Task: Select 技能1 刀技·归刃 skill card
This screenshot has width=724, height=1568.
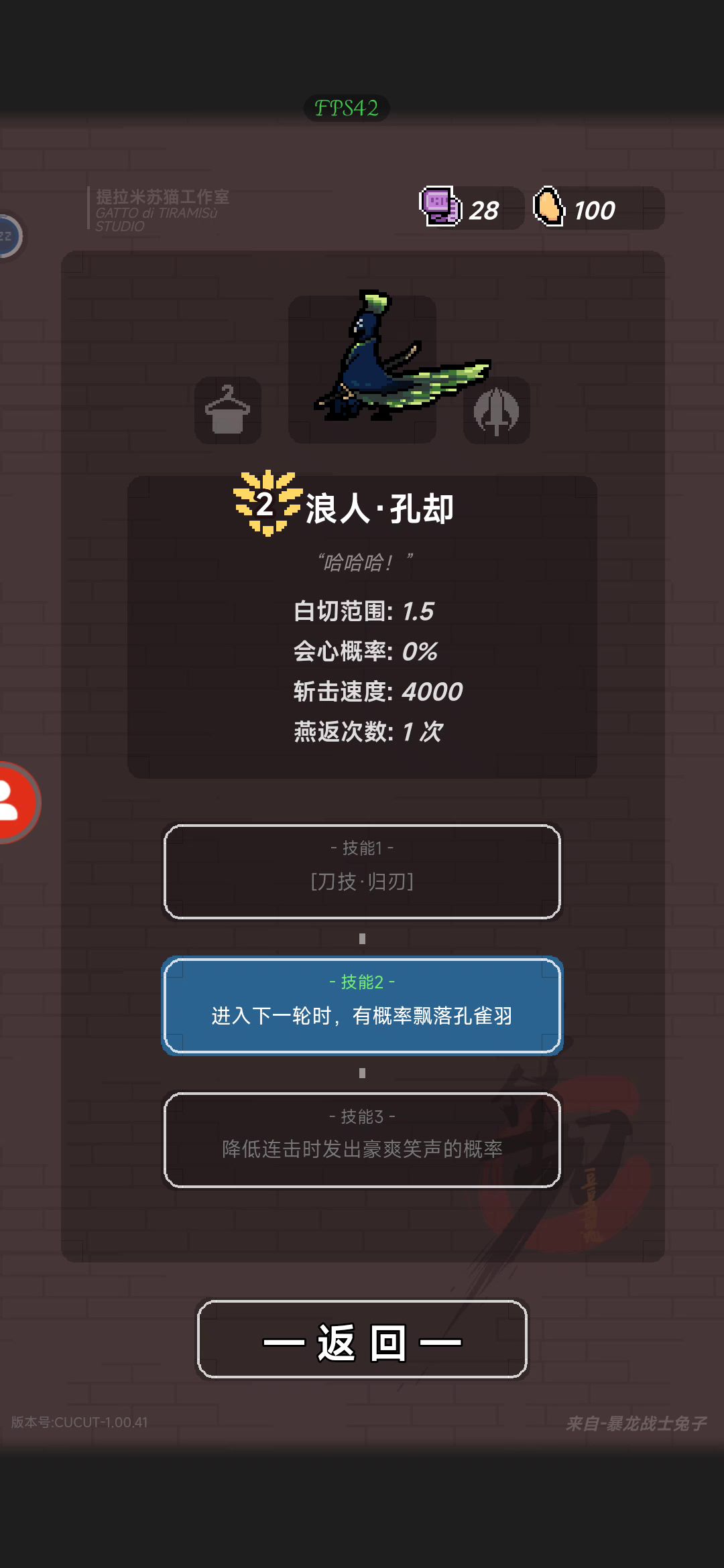Action: coord(362,871)
